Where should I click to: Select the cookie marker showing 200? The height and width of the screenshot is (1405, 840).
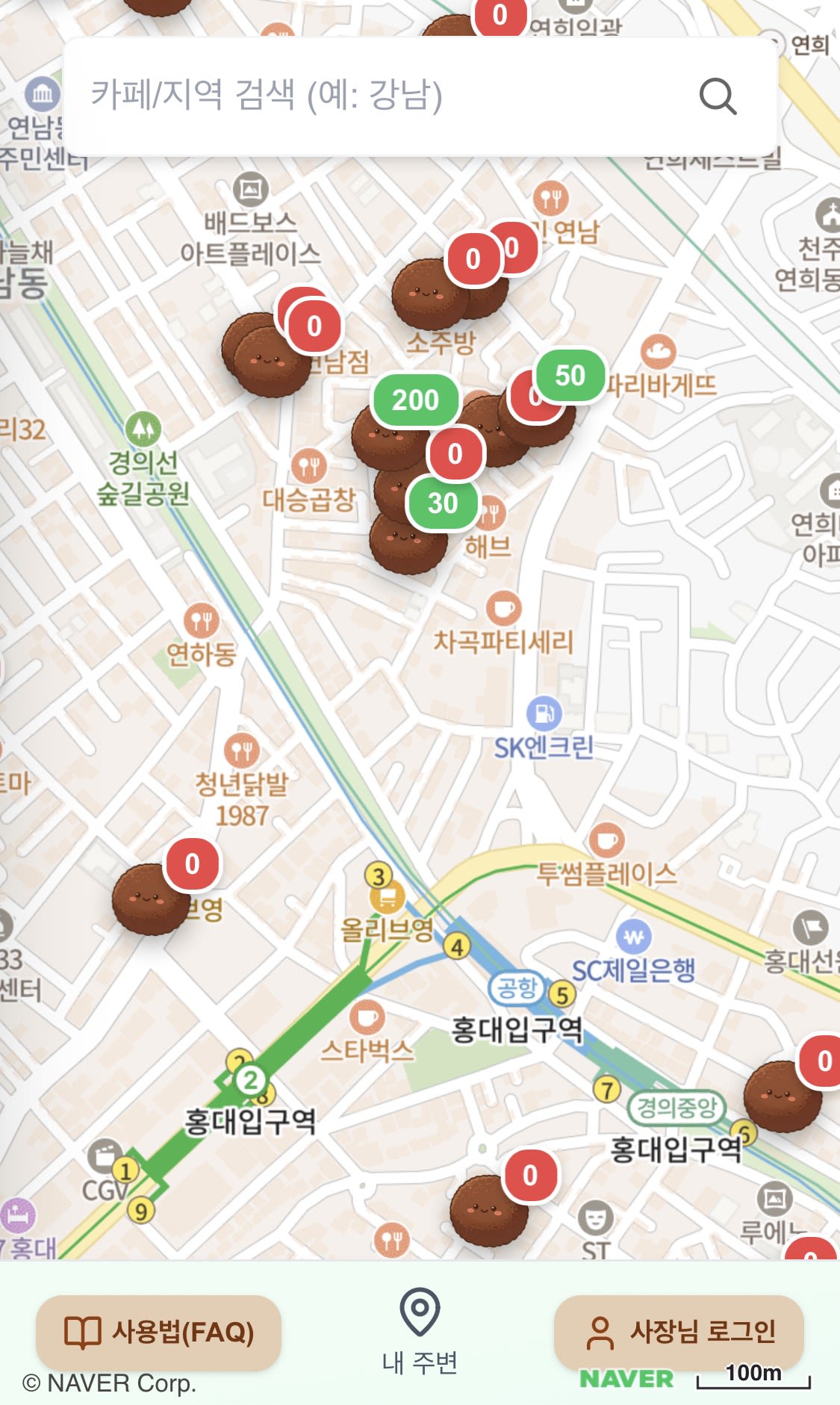[x=415, y=400]
